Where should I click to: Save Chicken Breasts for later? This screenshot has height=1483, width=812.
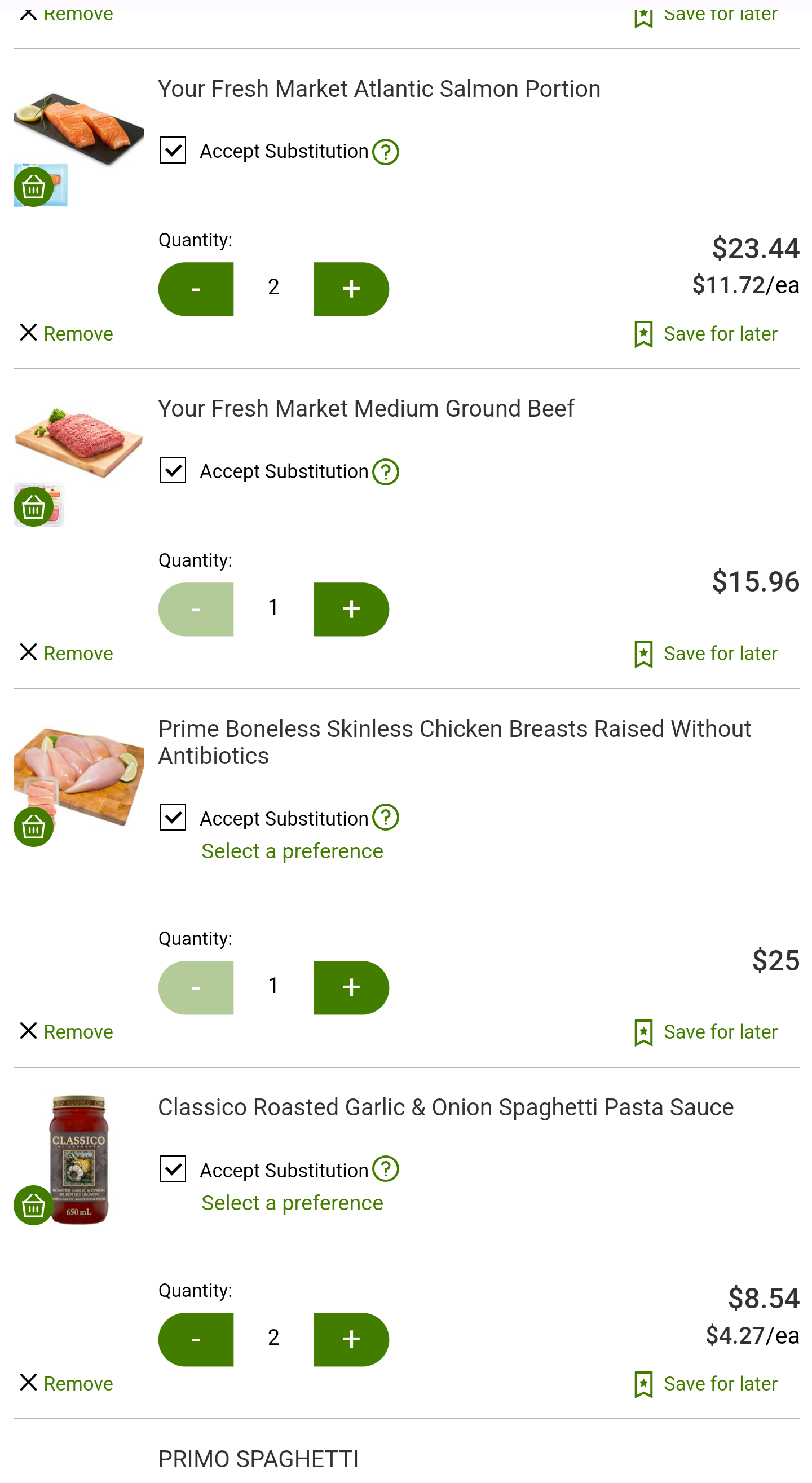pos(705,1032)
